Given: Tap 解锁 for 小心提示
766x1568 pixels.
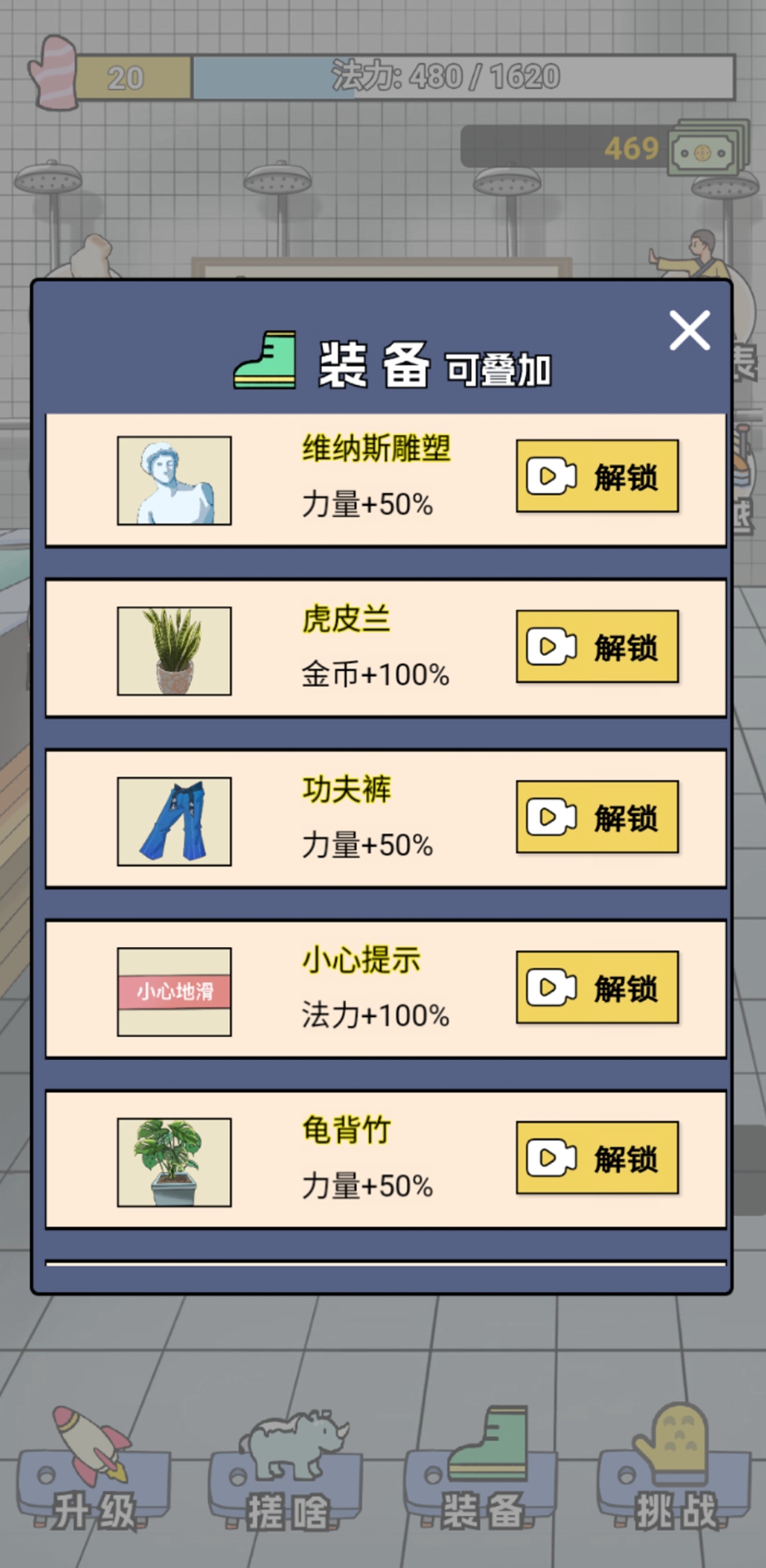Looking at the screenshot, I should tap(597, 987).
